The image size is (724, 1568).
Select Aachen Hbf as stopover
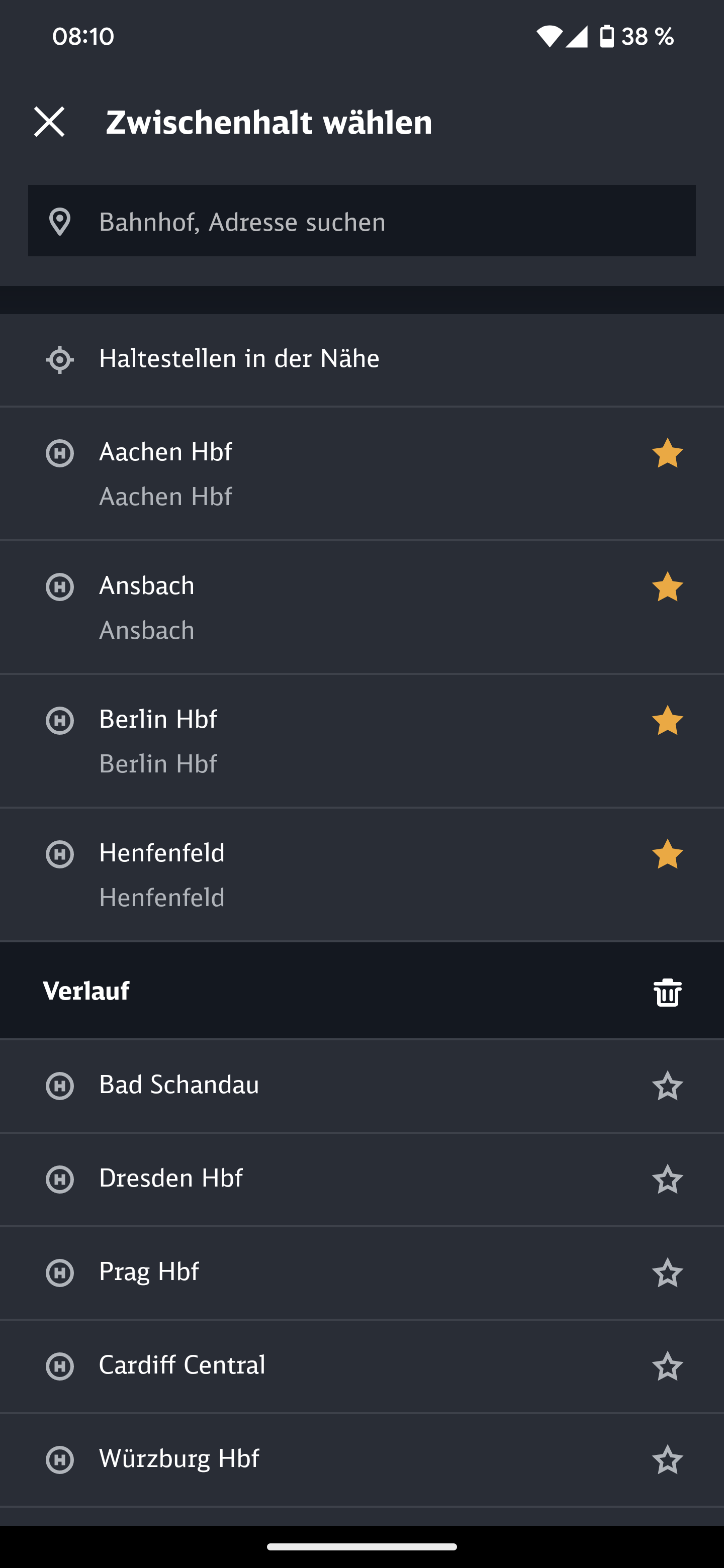[323, 473]
